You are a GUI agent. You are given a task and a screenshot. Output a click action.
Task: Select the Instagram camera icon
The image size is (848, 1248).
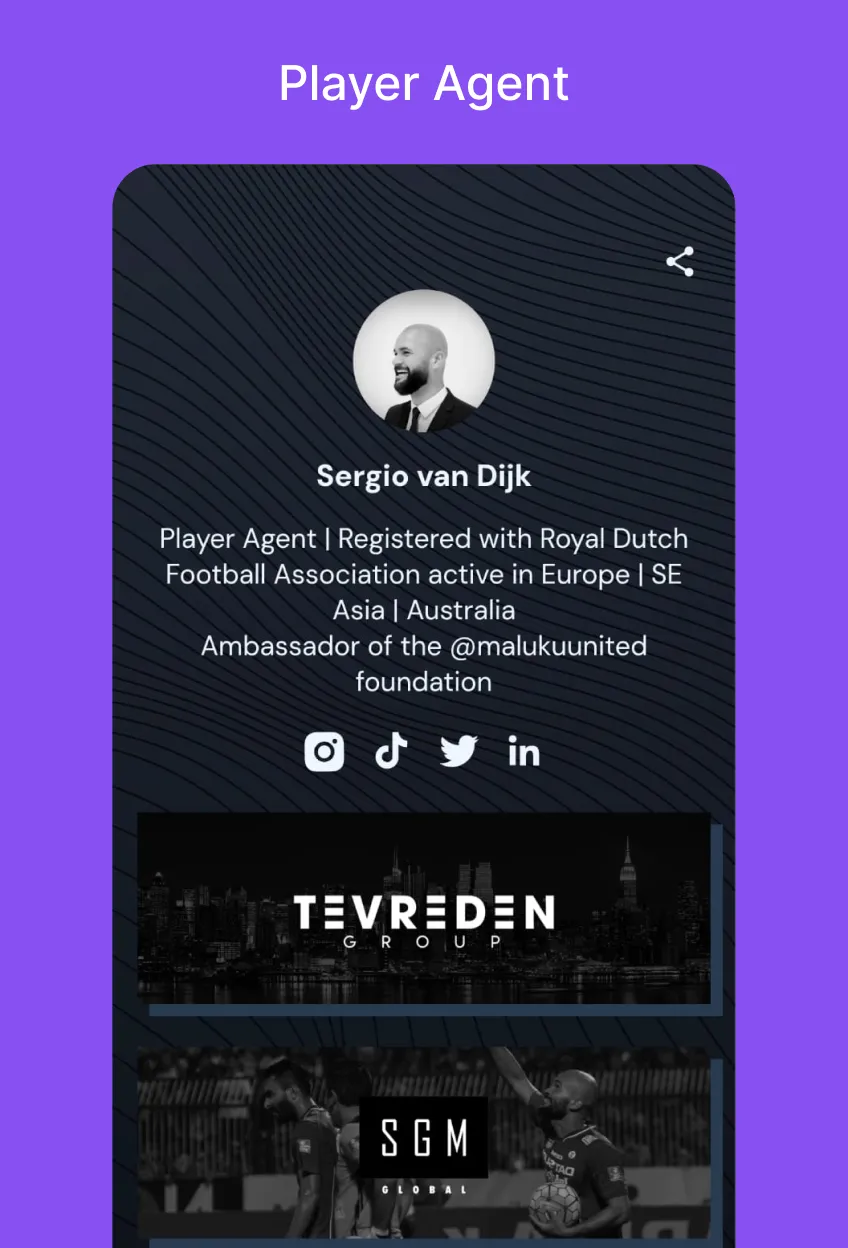coord(323,751)
